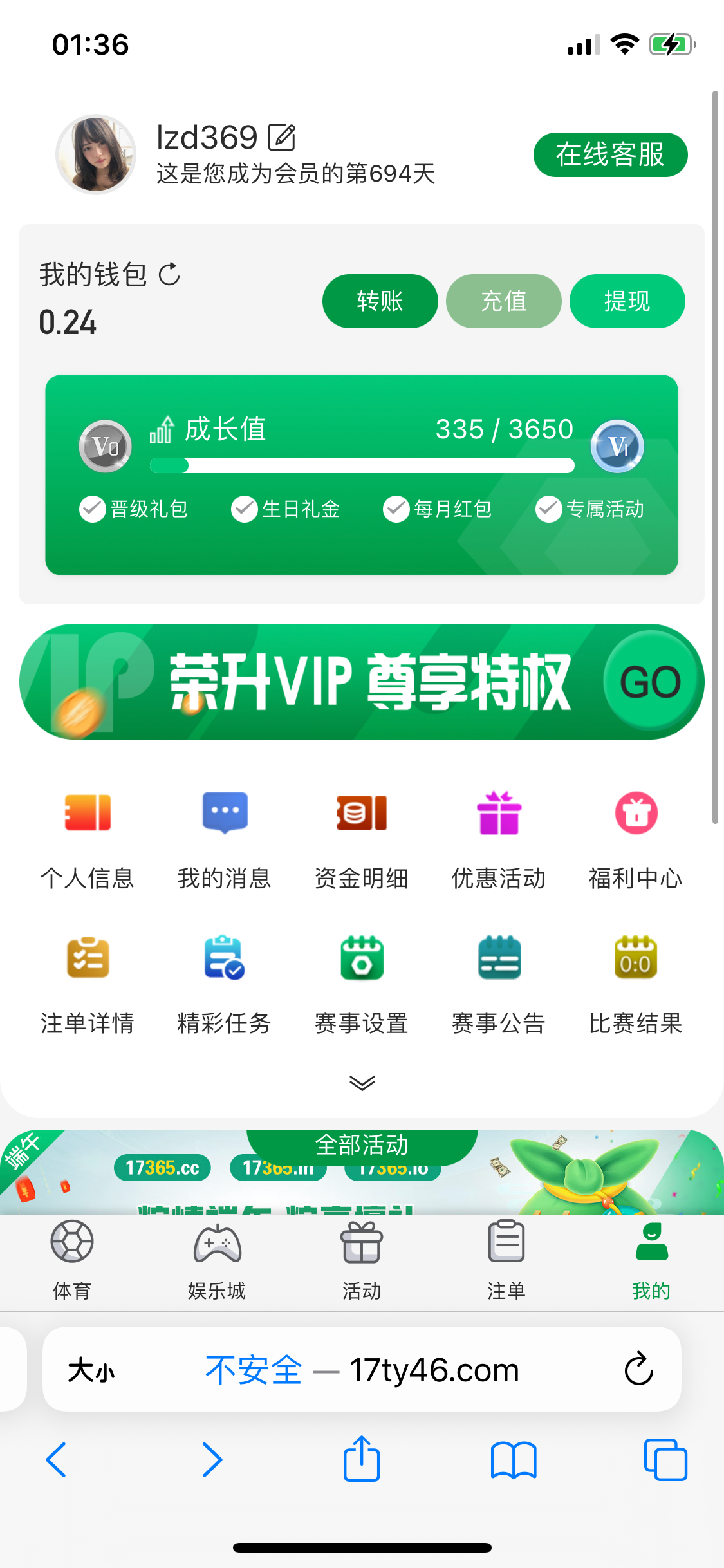Switch to the 体育 sports tab
Viewport: 724px width, 1568px height.
[x=72, y=1259]
